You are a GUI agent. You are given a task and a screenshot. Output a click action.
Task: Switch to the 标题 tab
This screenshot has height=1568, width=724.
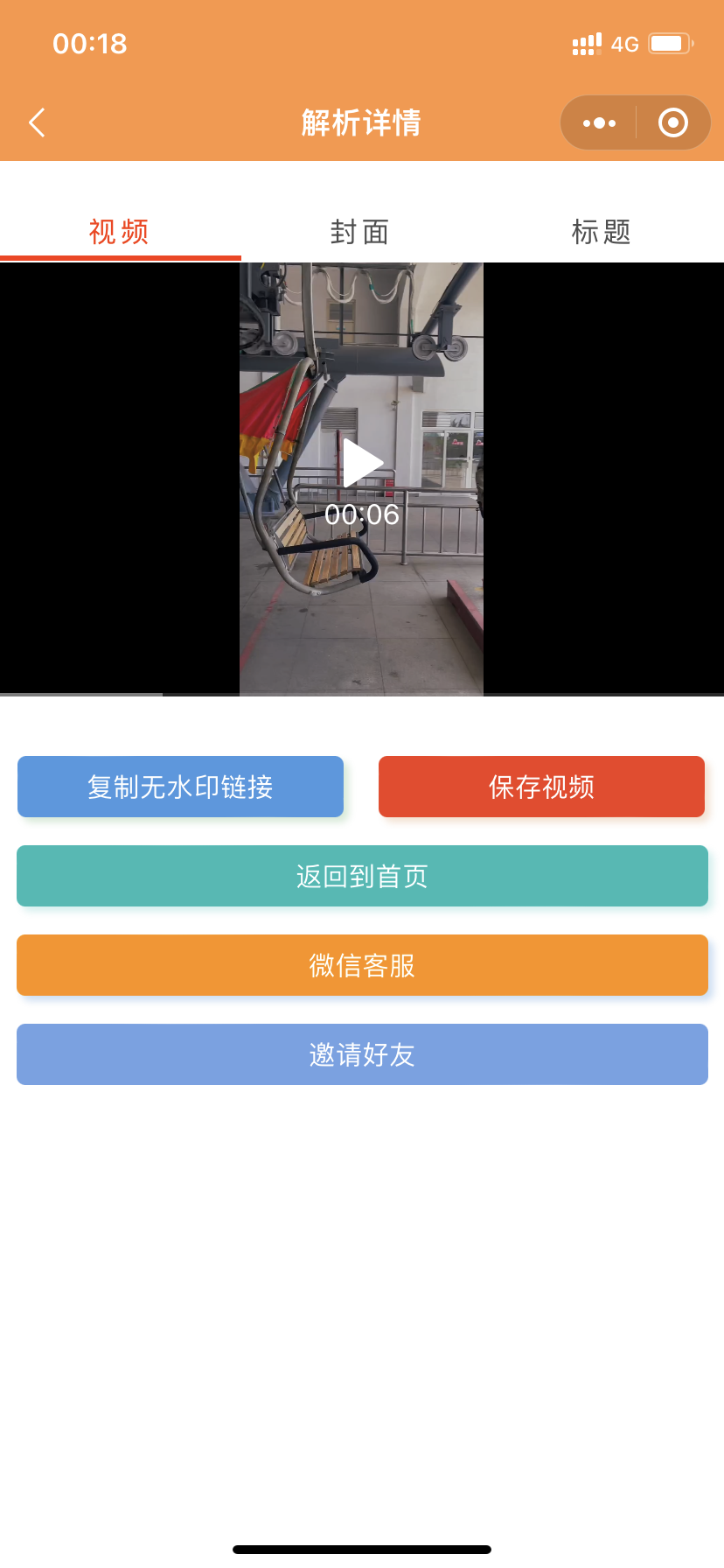[602, 232]
